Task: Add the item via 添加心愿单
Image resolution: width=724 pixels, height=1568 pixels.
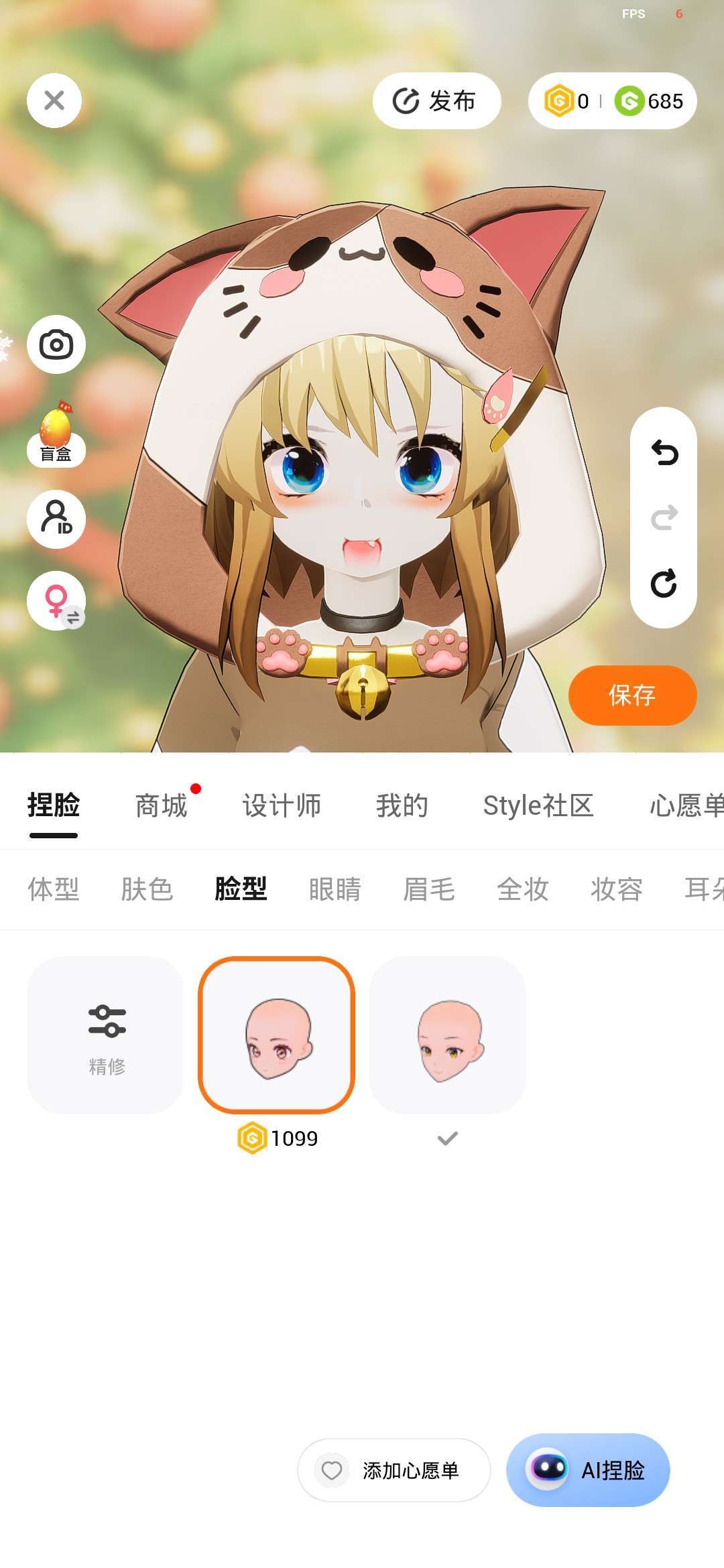Action: (x=394, y=1471)
